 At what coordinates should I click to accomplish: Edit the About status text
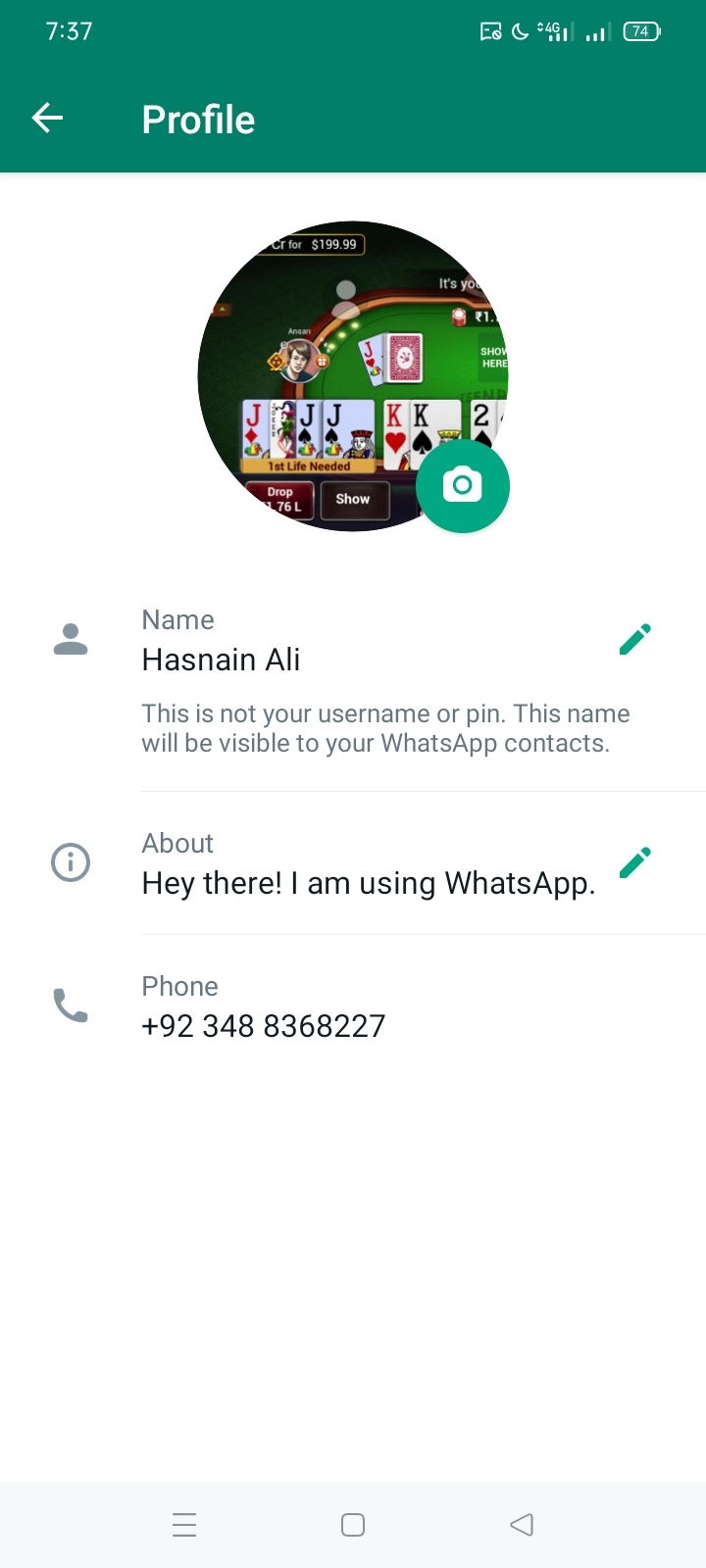(634, 862)
